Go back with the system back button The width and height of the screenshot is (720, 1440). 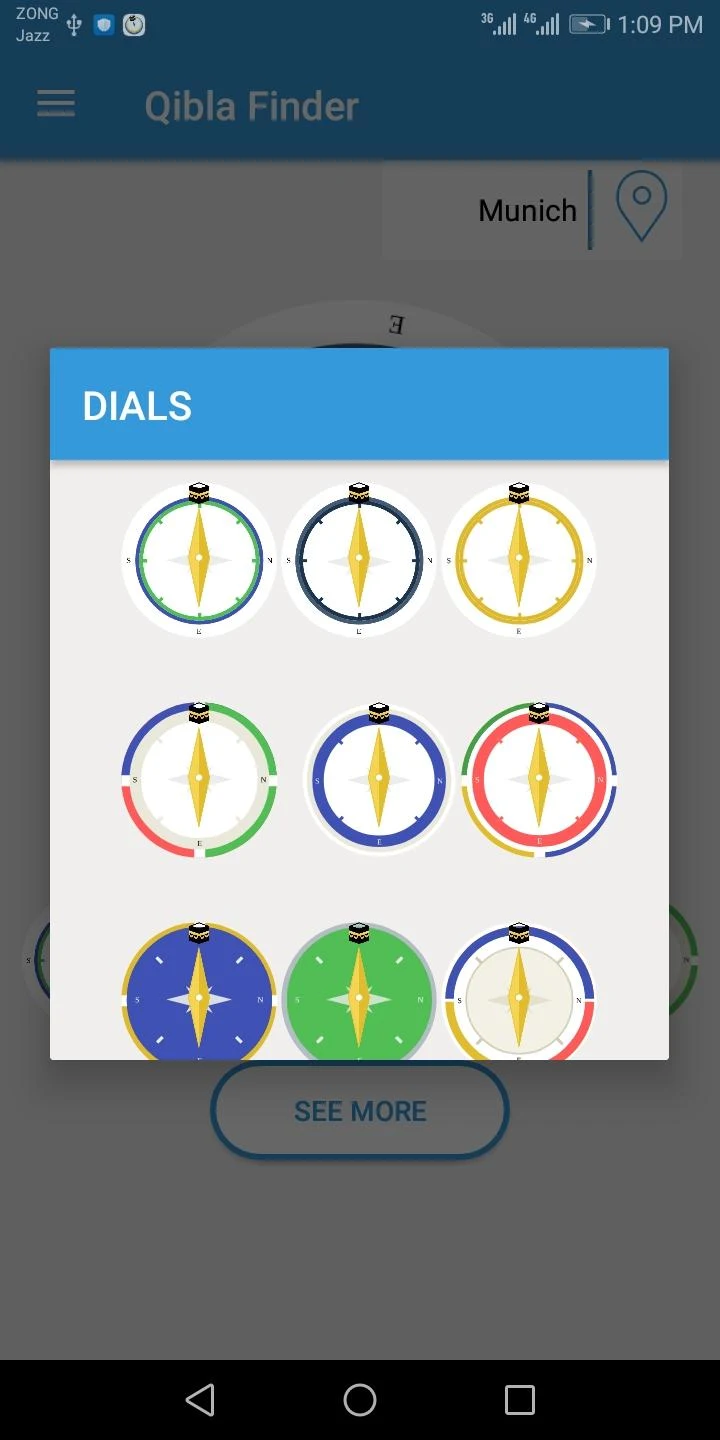pyautogui.click(x=200, y=1400)
